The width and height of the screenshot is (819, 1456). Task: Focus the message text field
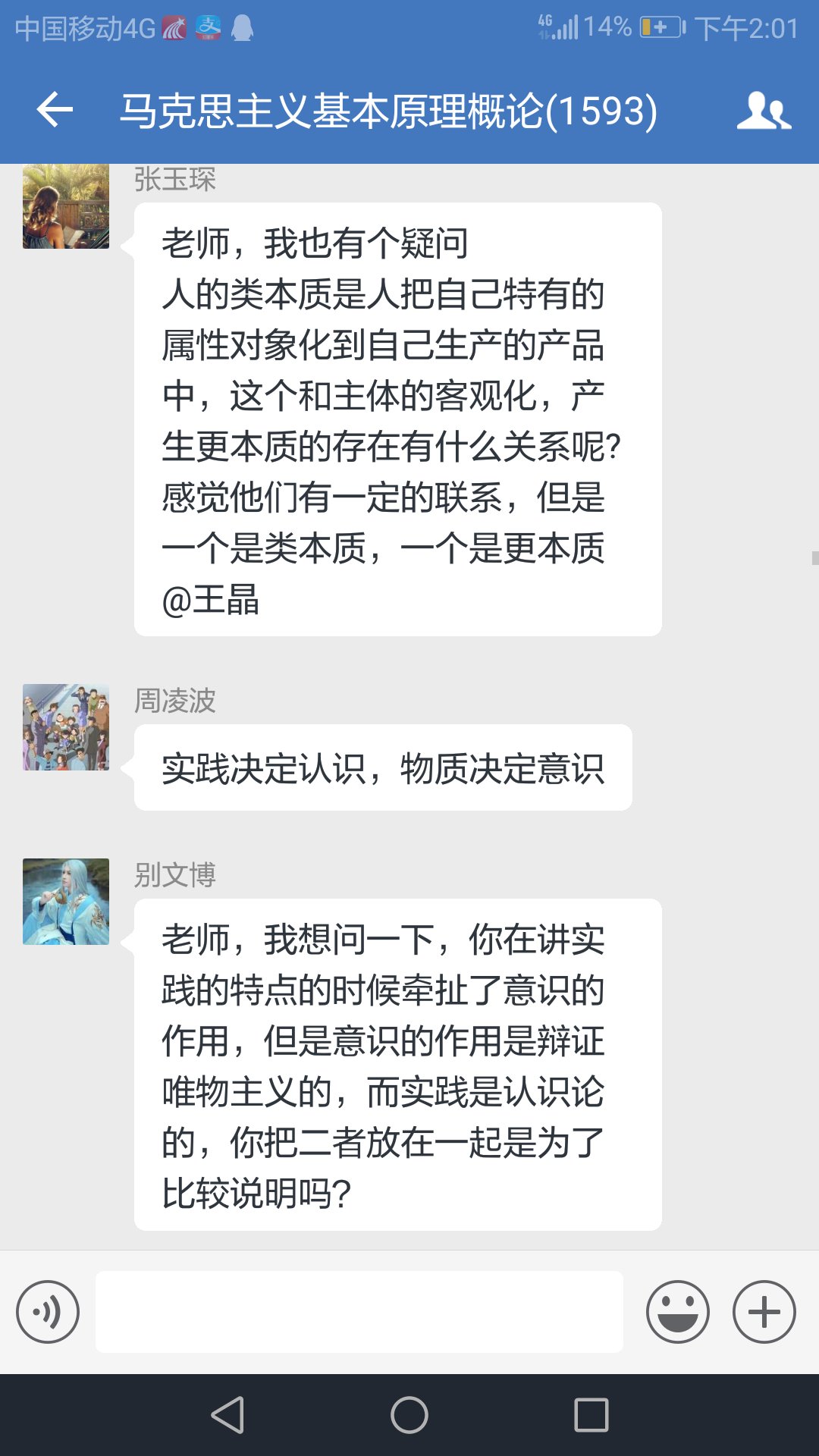pyautogui.click(x=359, y=1312)
